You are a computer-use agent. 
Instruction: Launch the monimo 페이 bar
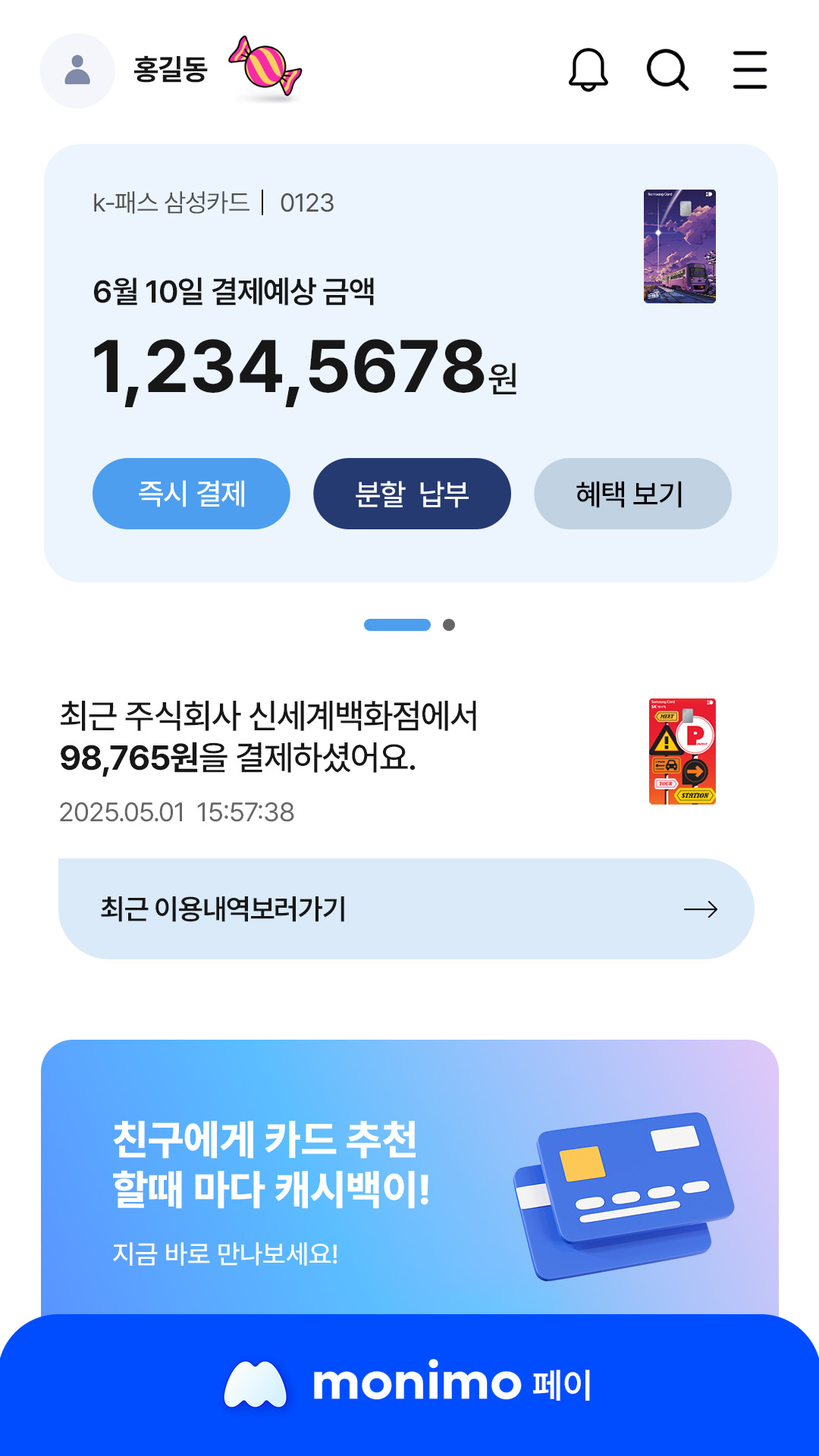[409, 1385]
